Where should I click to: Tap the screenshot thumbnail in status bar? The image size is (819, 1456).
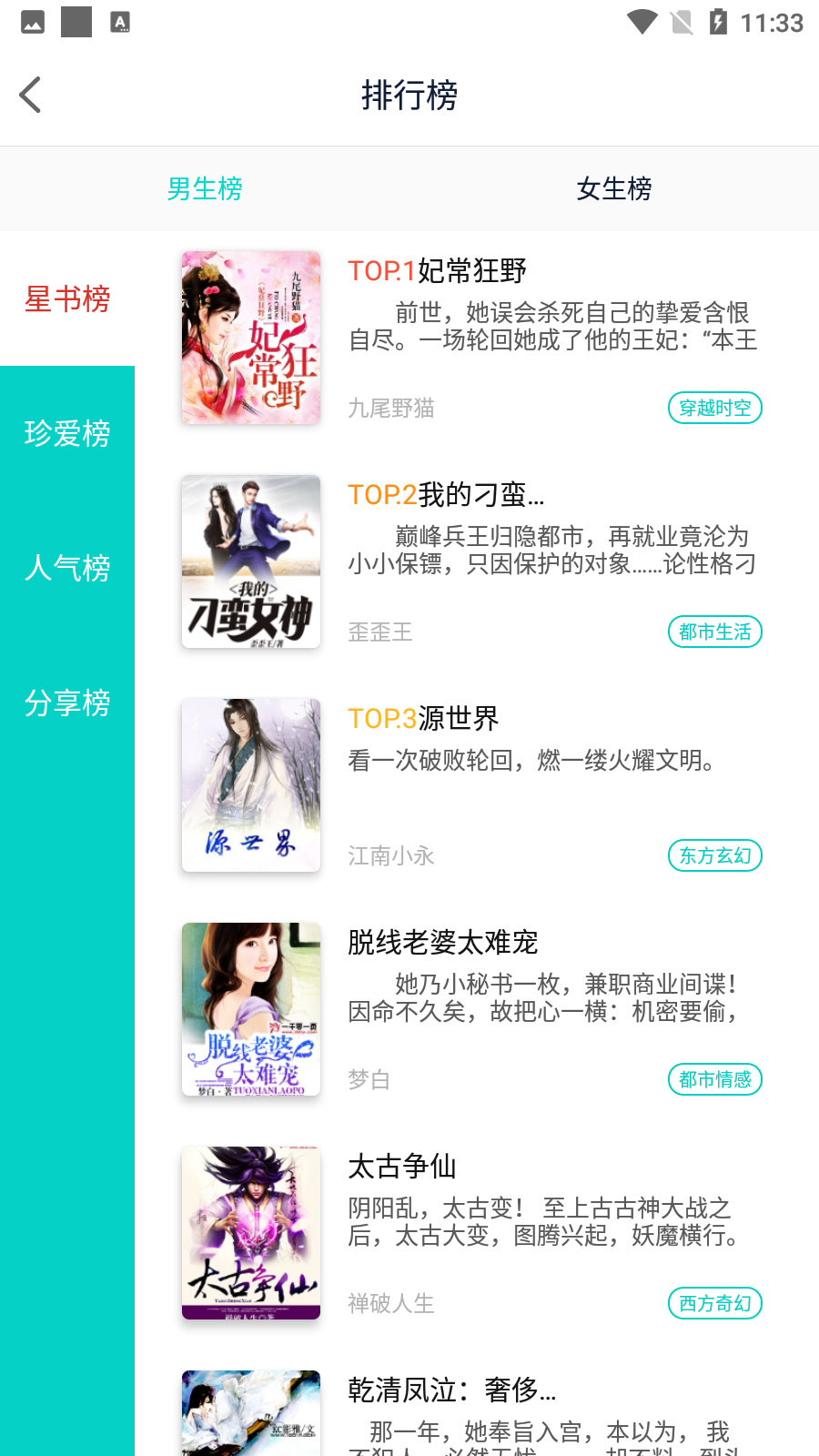pyautogui.click(x=32, y=22)
